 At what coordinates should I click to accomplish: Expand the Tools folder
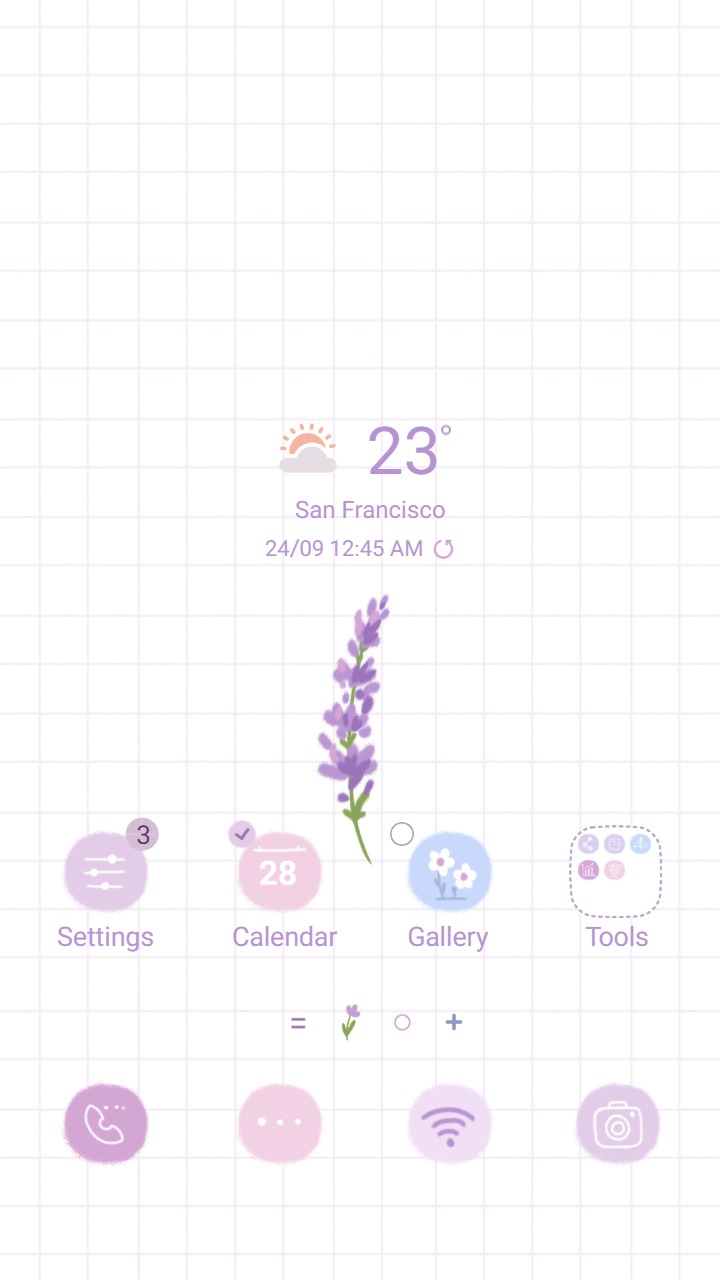(616, 871)
